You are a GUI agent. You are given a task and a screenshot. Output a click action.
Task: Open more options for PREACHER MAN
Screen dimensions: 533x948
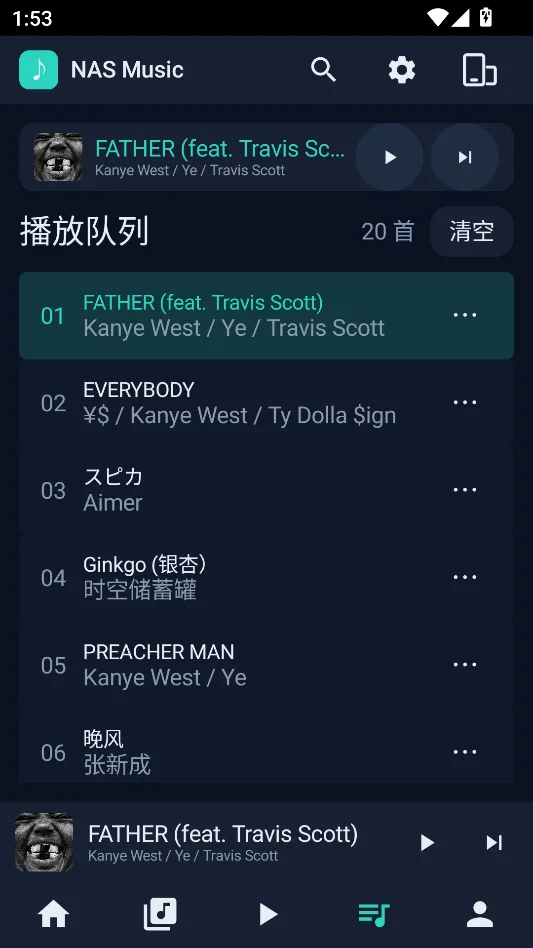click(x=465, y=664)
